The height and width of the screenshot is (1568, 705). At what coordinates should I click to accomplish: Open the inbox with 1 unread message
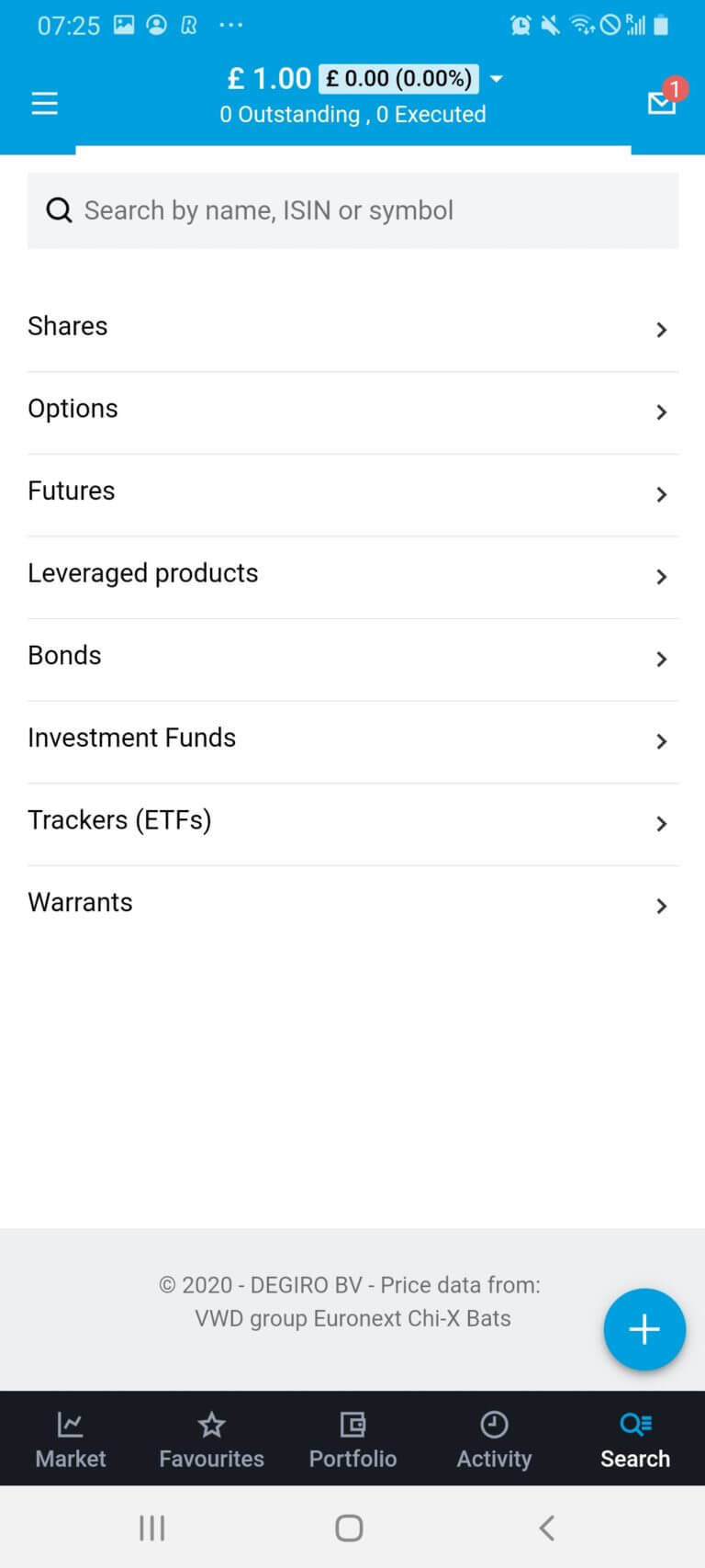(x=661, y=103)
